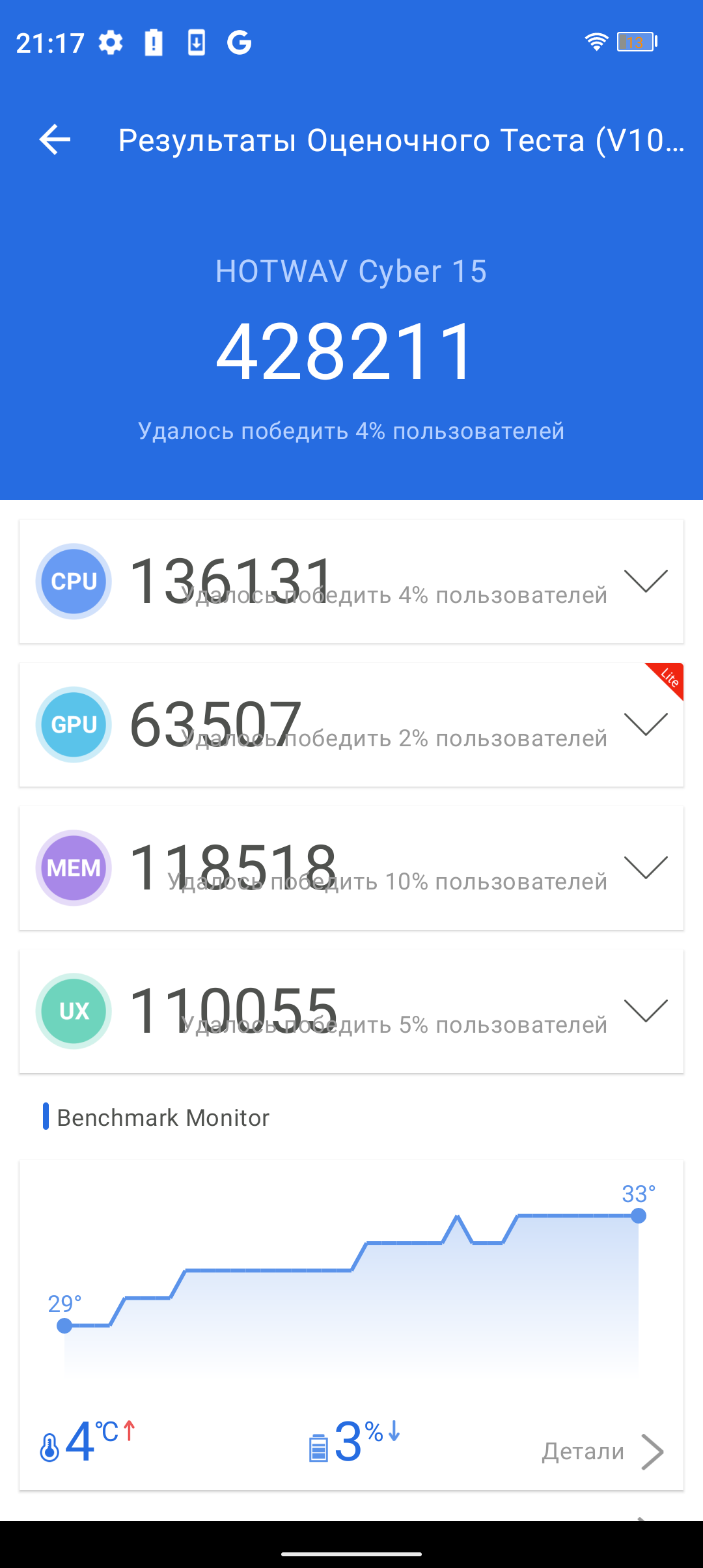Expand the CPU score details

point(646,581)
